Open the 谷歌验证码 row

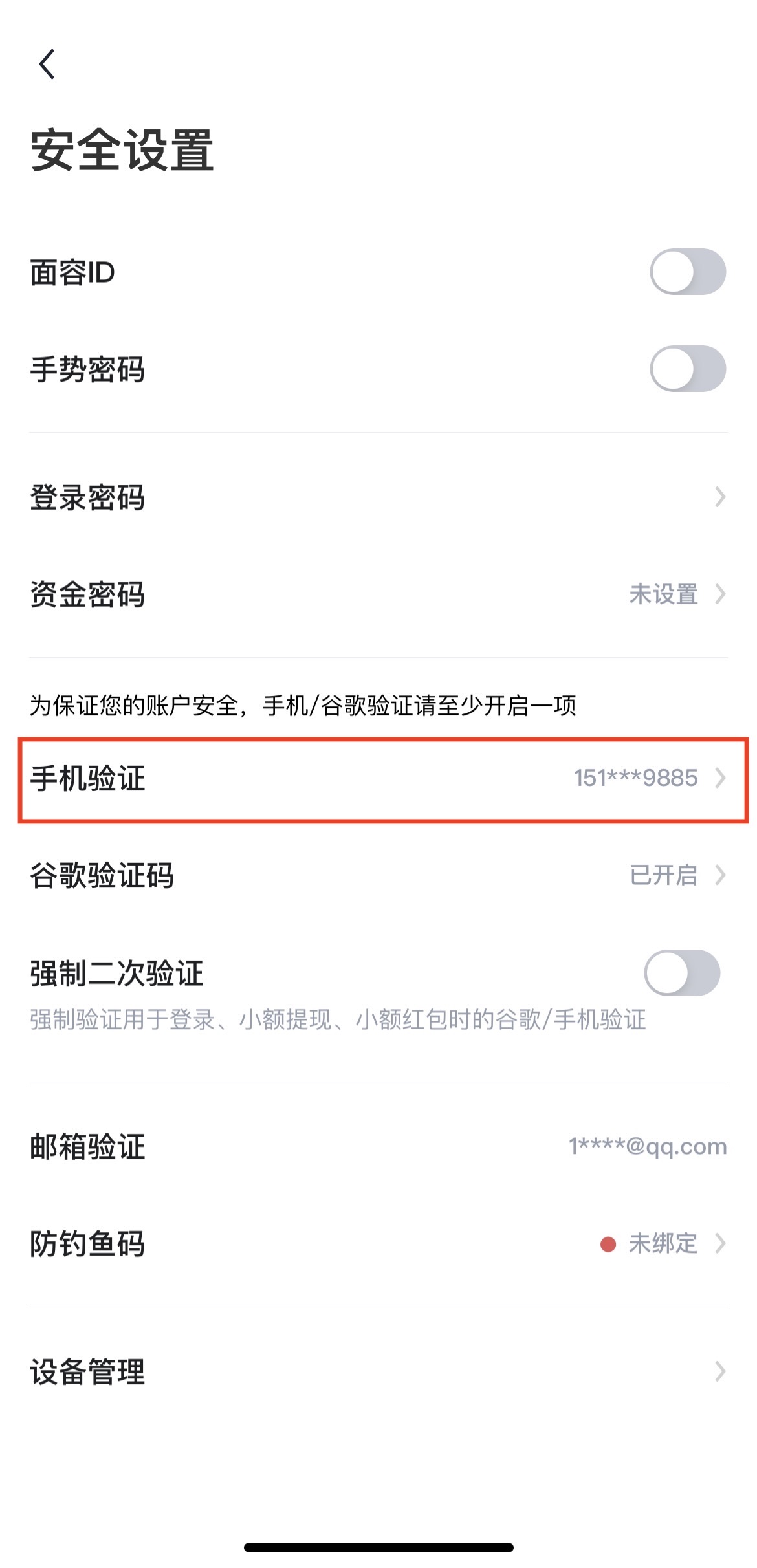[378, 875]
